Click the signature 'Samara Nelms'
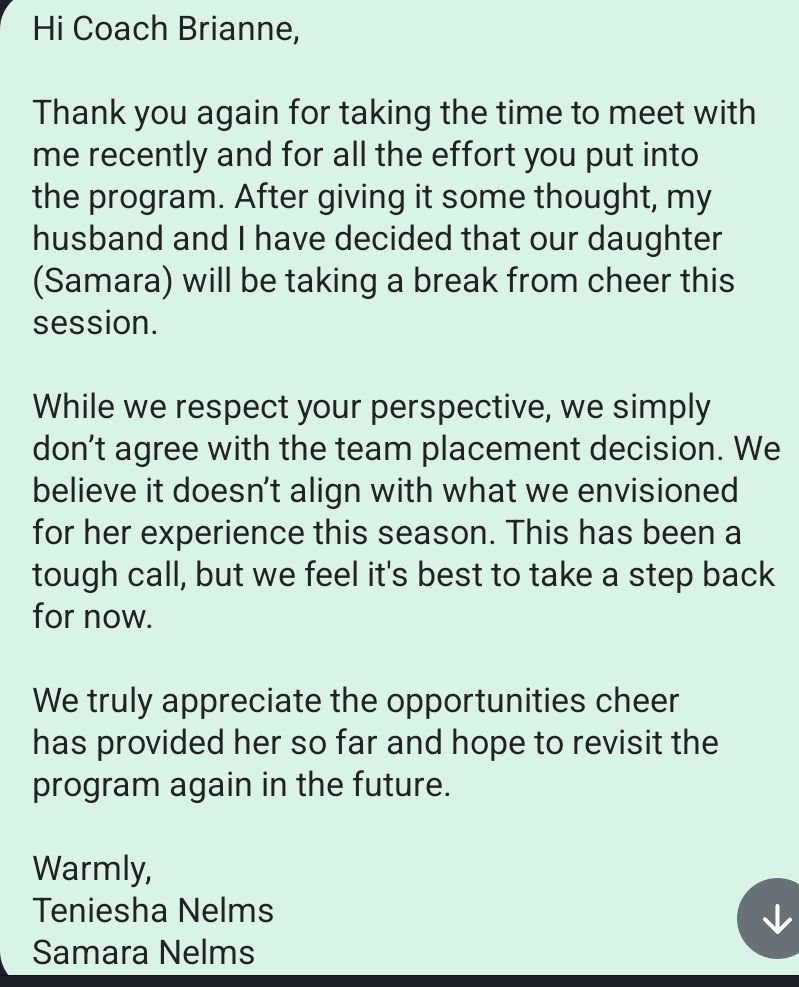Image resolution: width=799 pixels, height=987 pixels. pos(143,952)
